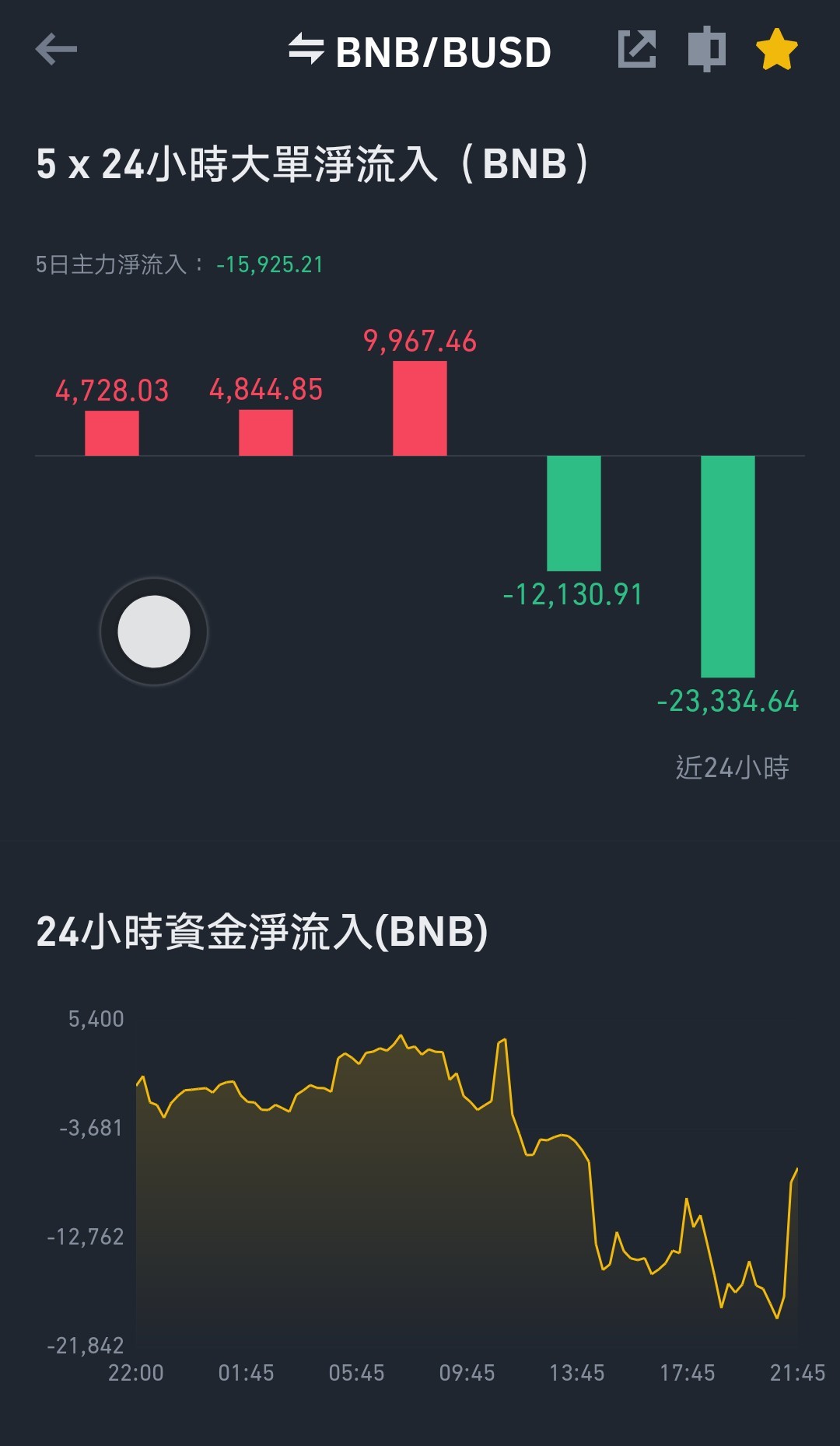Remove BNB/BUSD from favorites star
This screenshot has height=1446, width=840.
click(777, 50)
